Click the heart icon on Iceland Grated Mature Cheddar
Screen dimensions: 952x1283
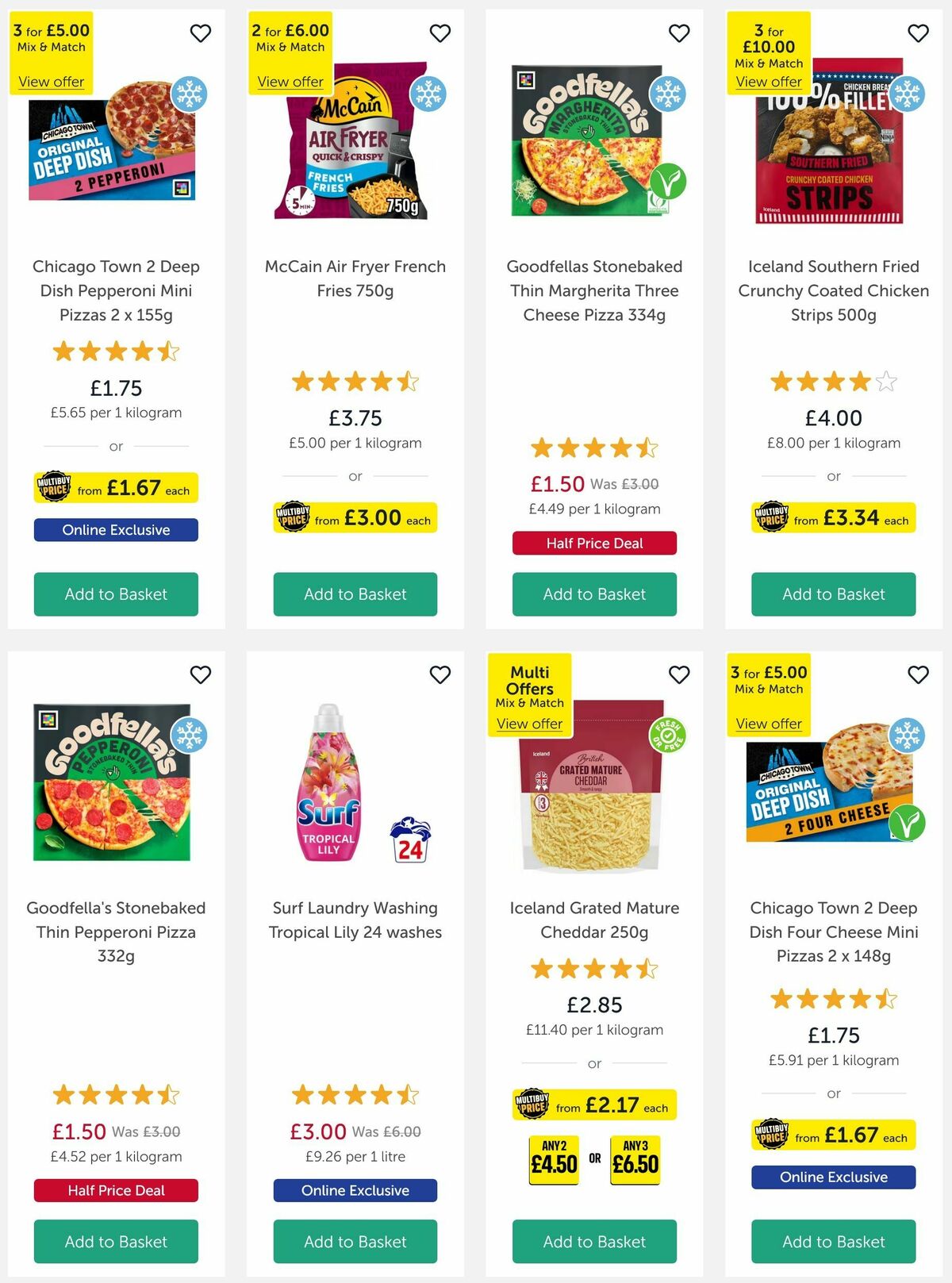[x=679, y=674]
